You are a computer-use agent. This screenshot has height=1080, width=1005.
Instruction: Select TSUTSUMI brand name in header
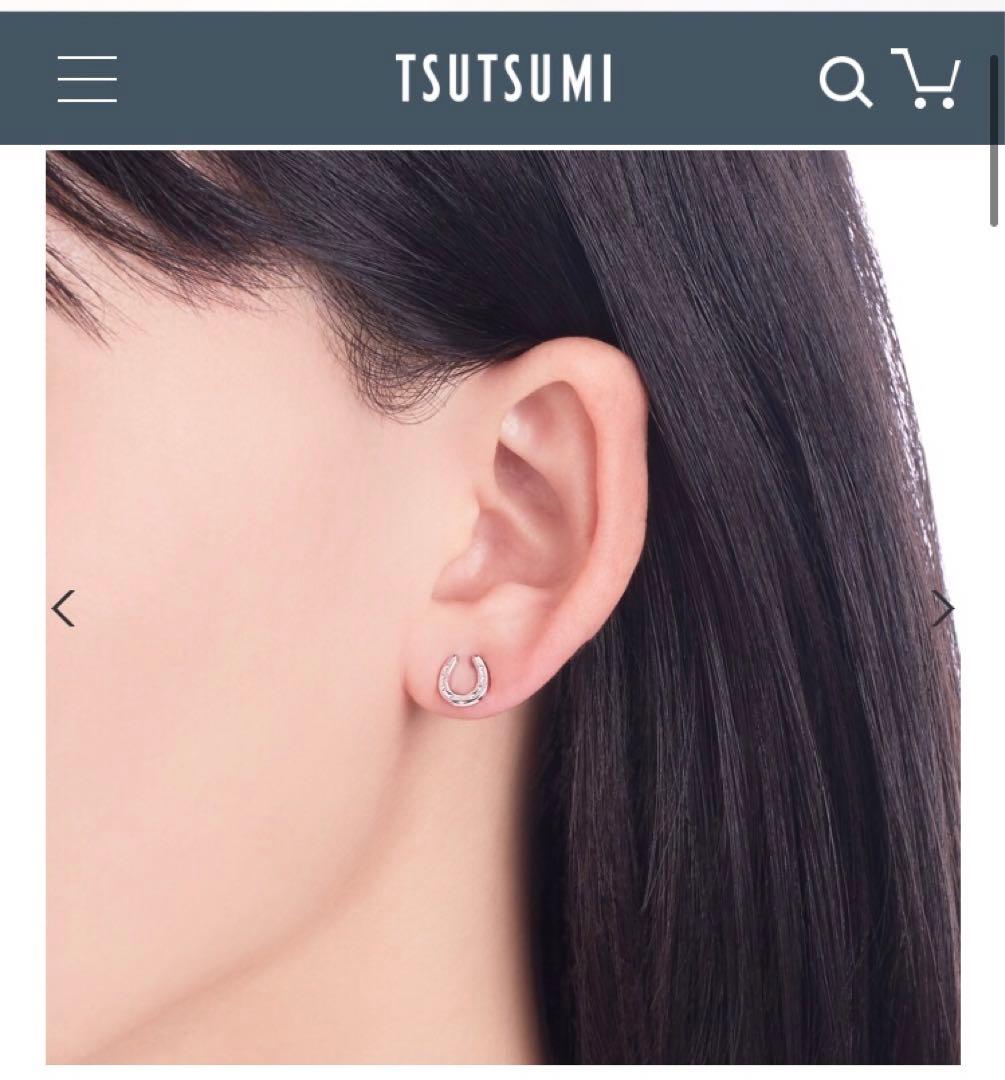click(x=503, y=82)
